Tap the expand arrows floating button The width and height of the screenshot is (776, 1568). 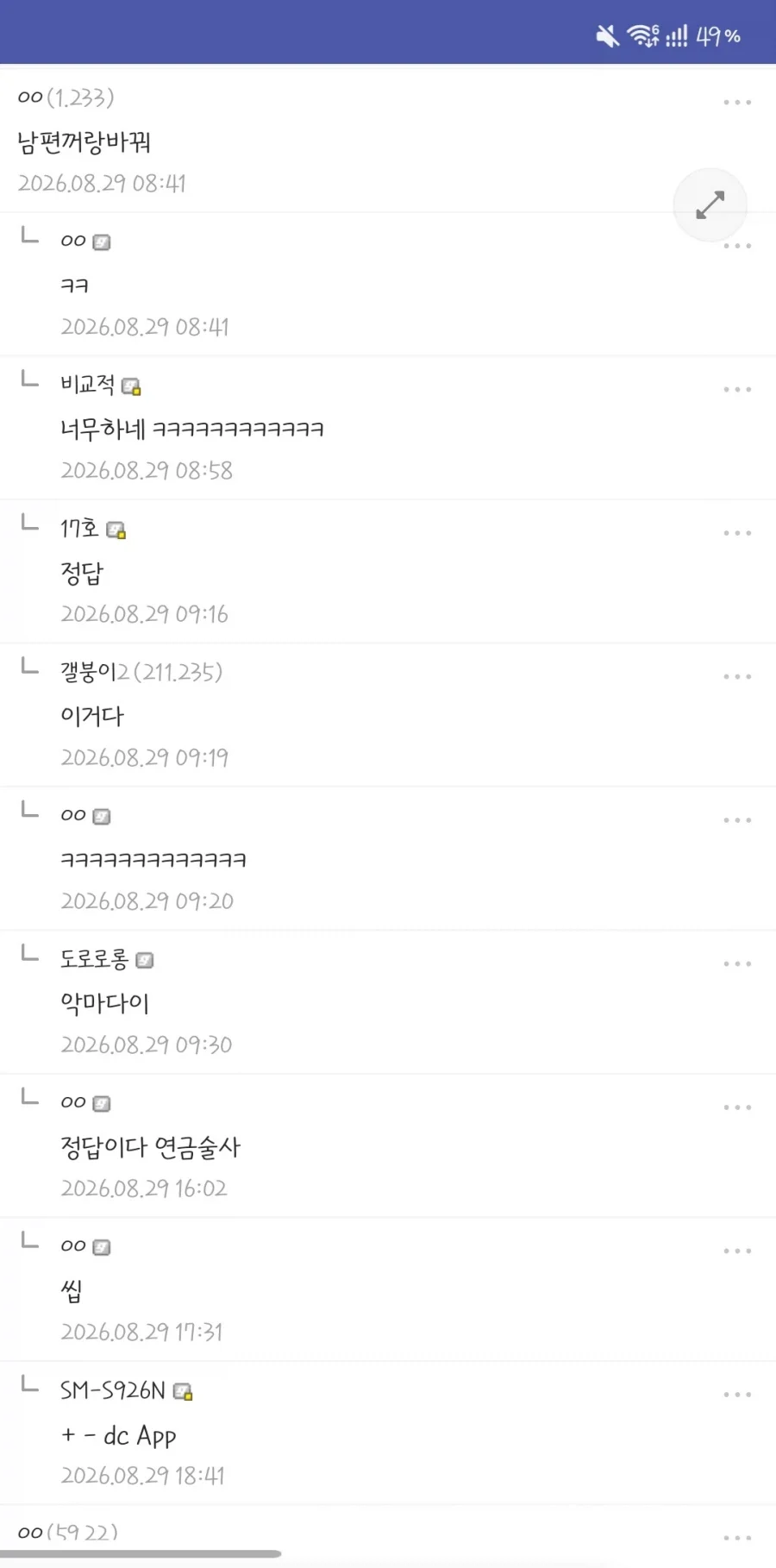click(x=710, y=205)
